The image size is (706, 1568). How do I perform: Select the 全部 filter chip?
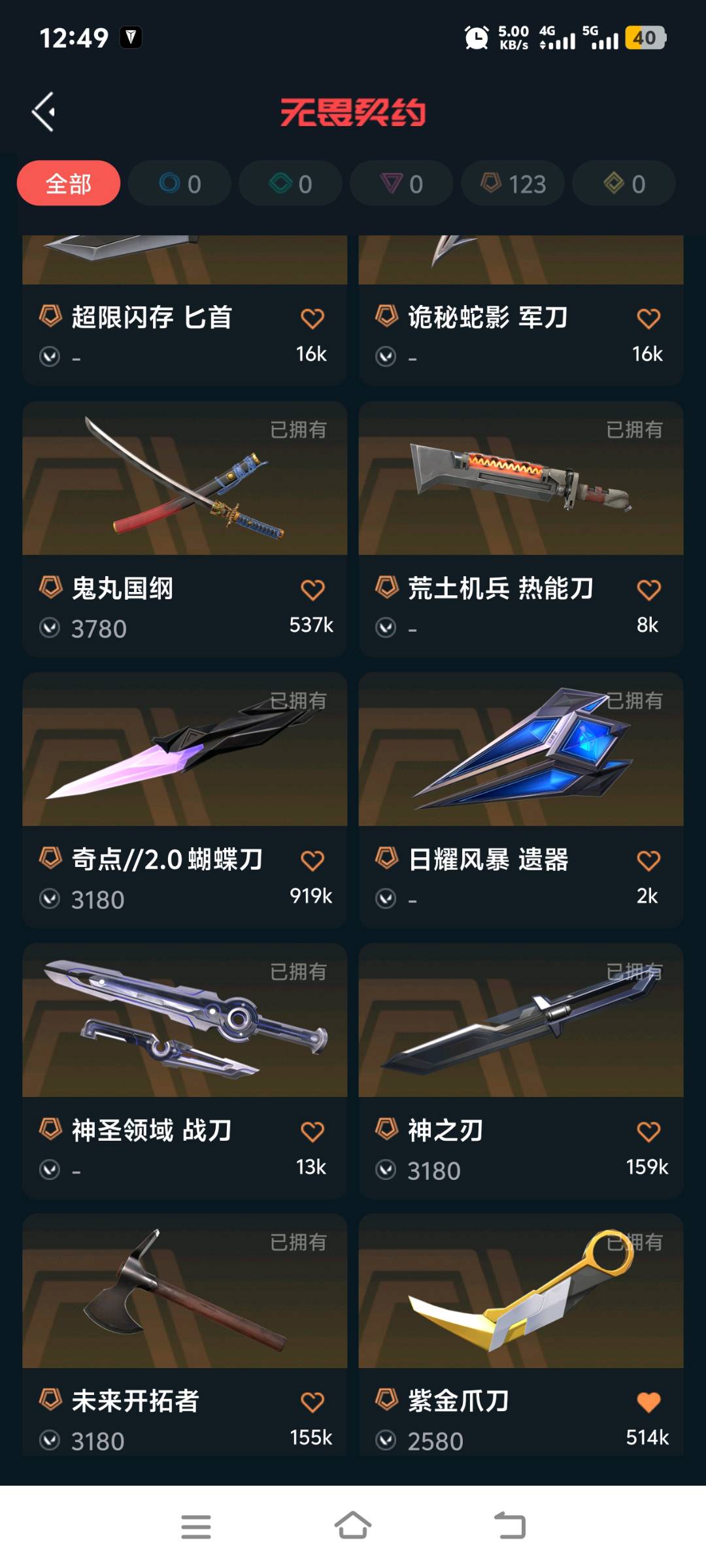pos(69,184)
